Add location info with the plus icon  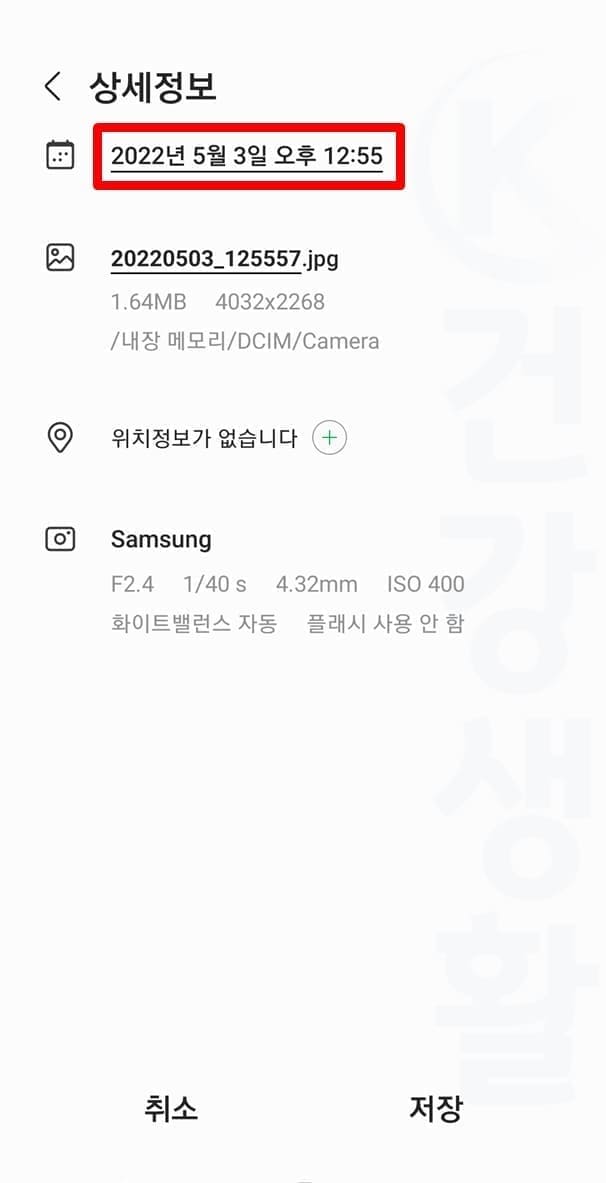click(x=330, y=438)
